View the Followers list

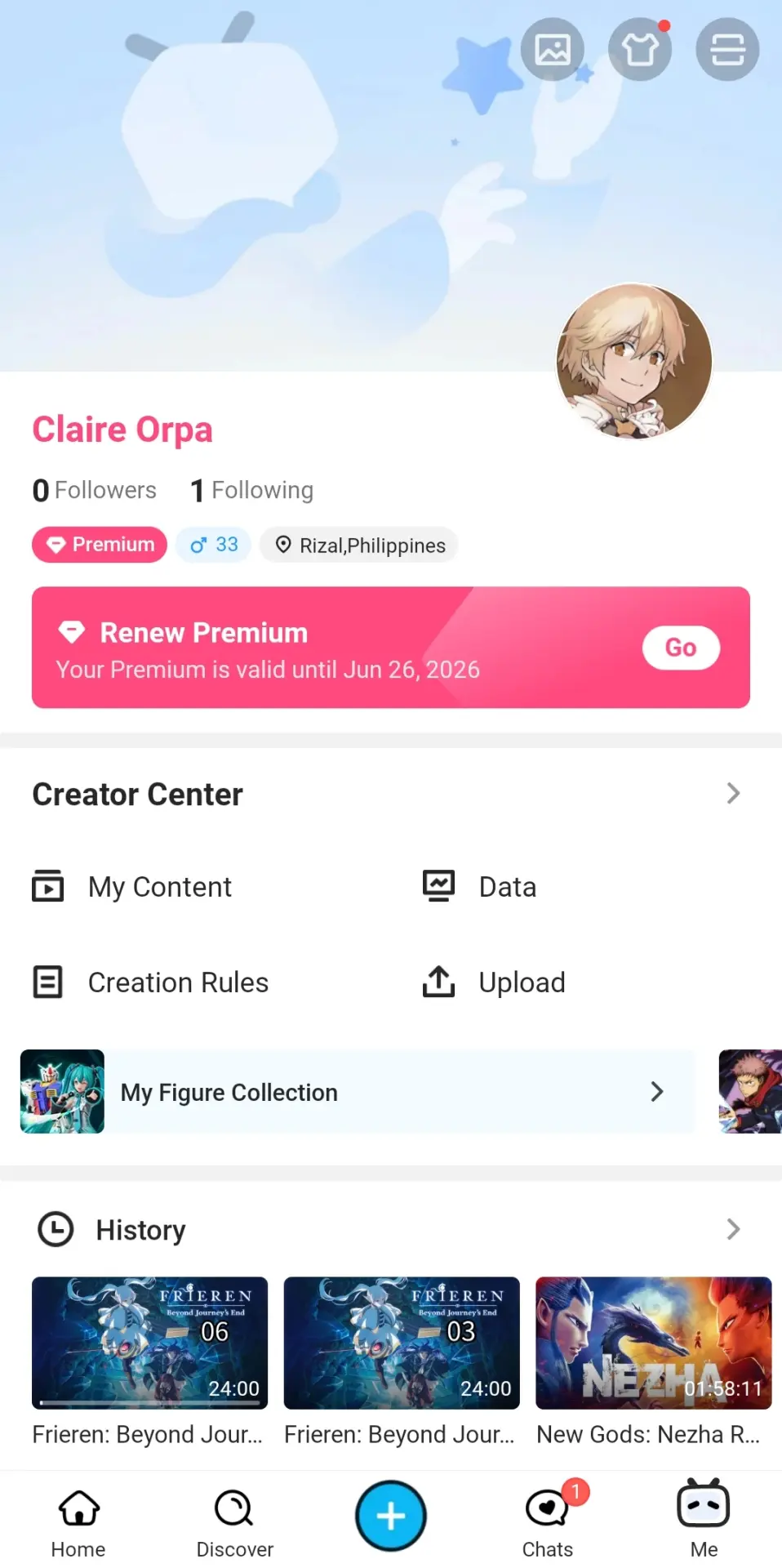click(x=95, y=490)
